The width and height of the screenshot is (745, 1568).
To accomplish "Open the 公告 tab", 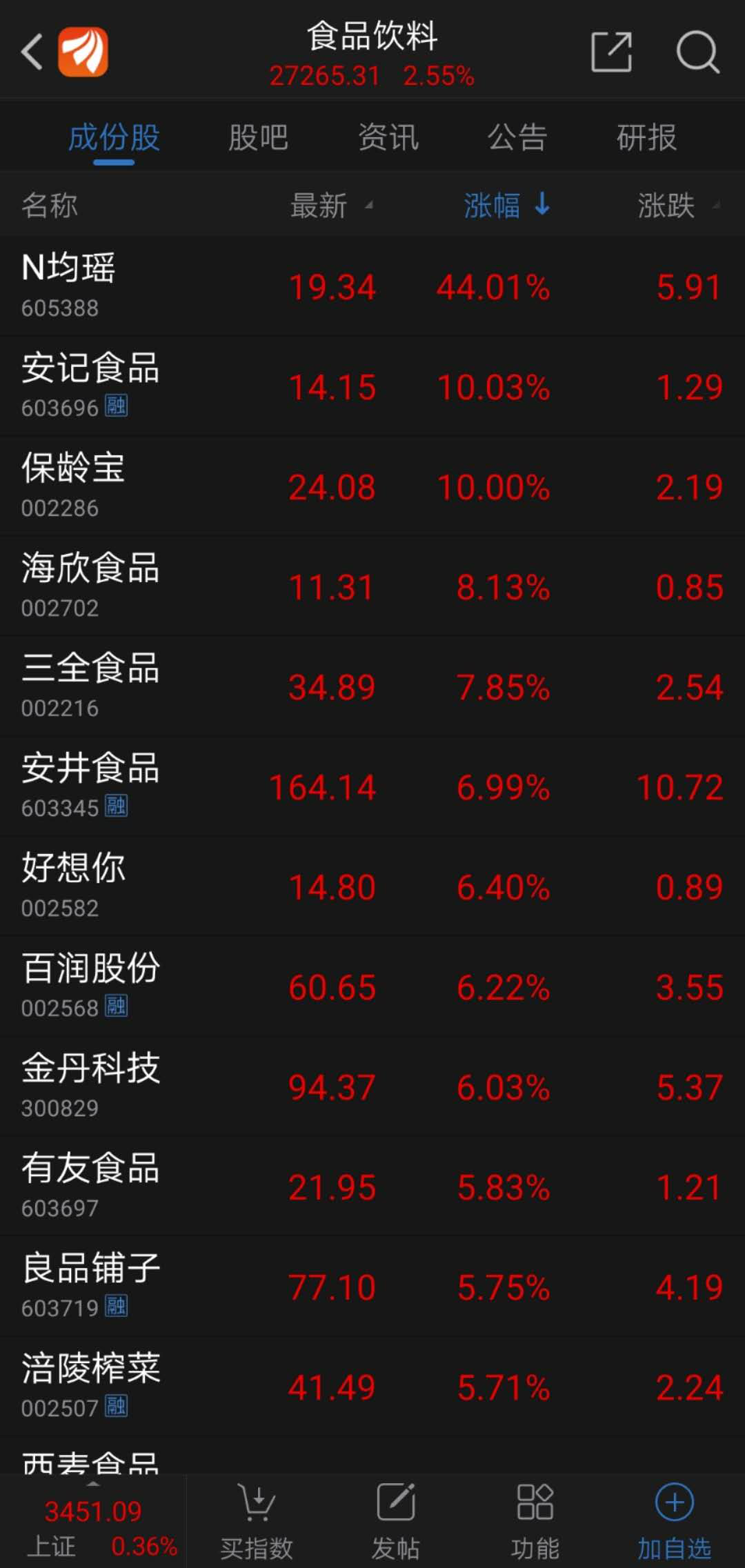I will coord(517,137).
